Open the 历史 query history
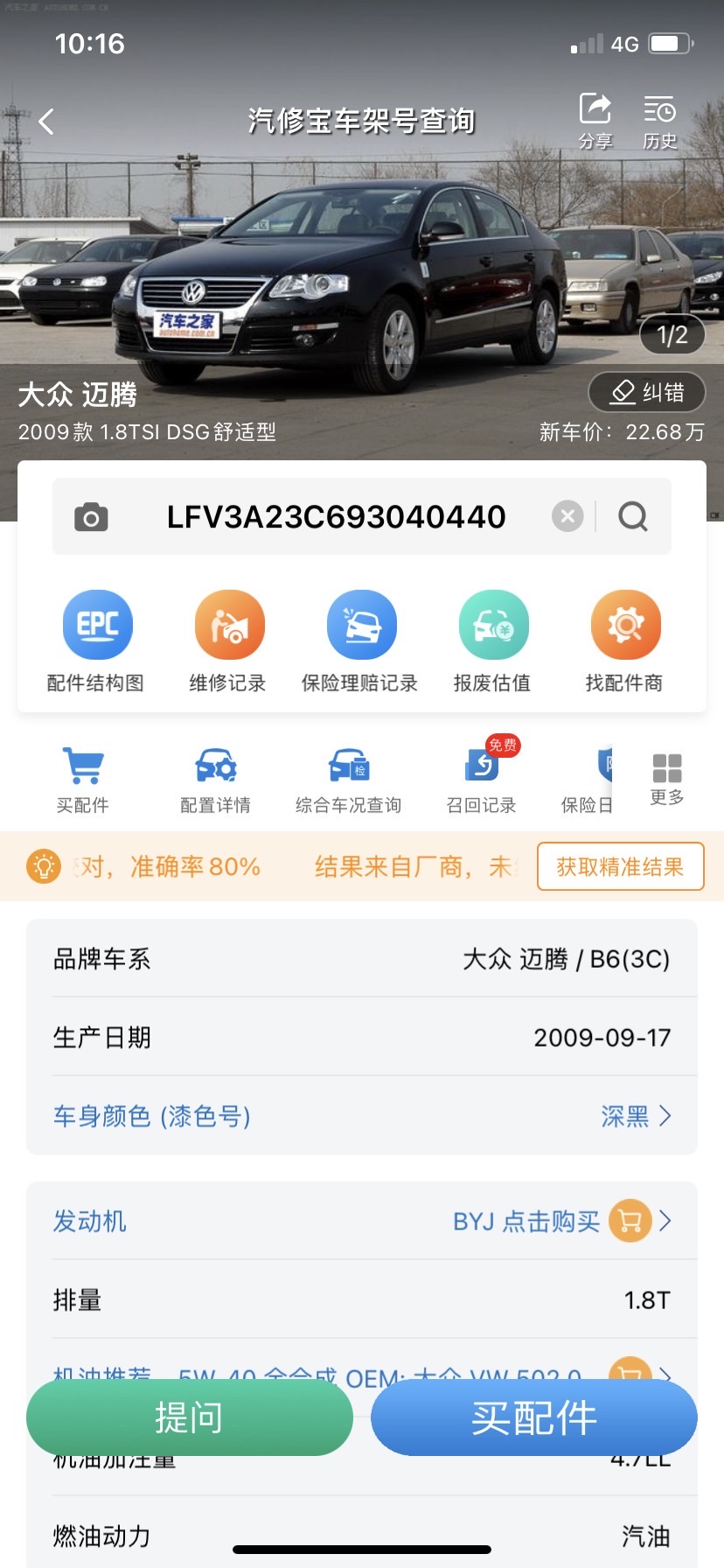The width and height of the screenshot is (724, 1568). point(659,120)
